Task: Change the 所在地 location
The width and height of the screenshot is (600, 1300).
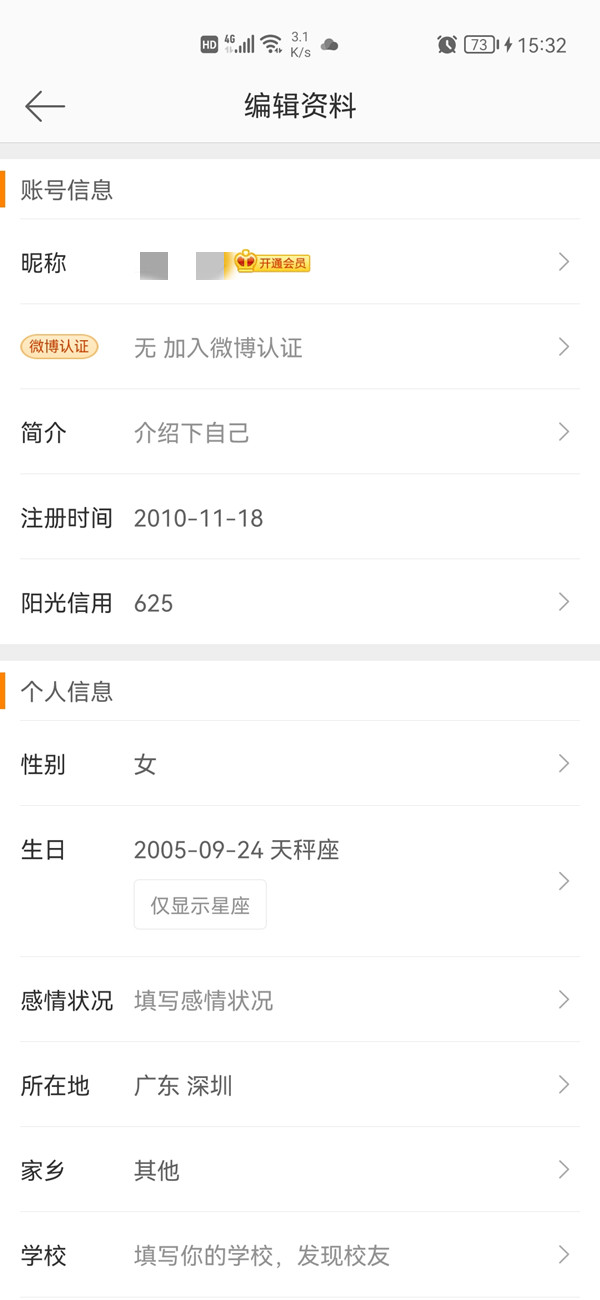Action: [300, 1085]
